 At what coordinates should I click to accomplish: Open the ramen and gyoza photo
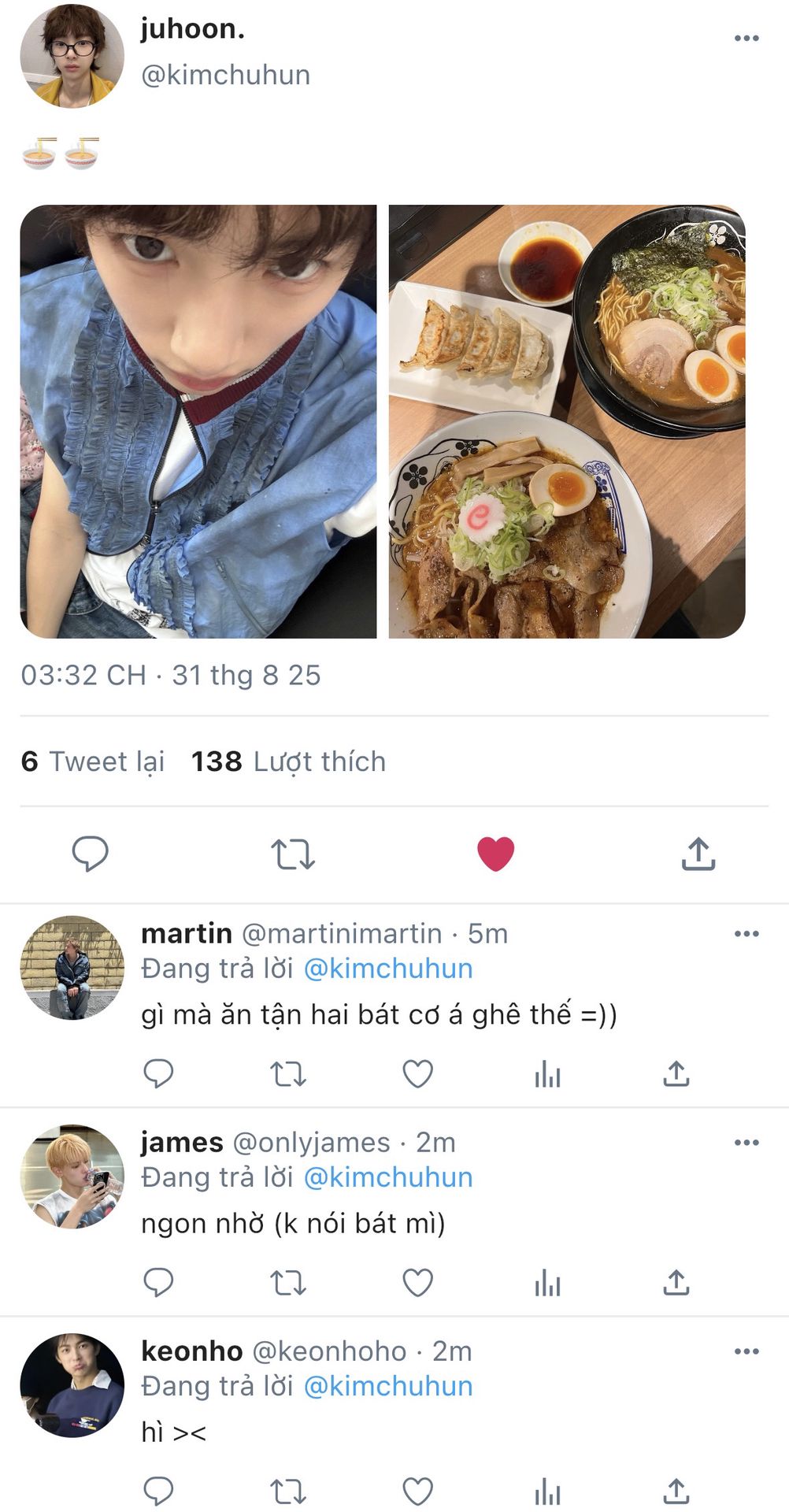click(x=567, y=421)
